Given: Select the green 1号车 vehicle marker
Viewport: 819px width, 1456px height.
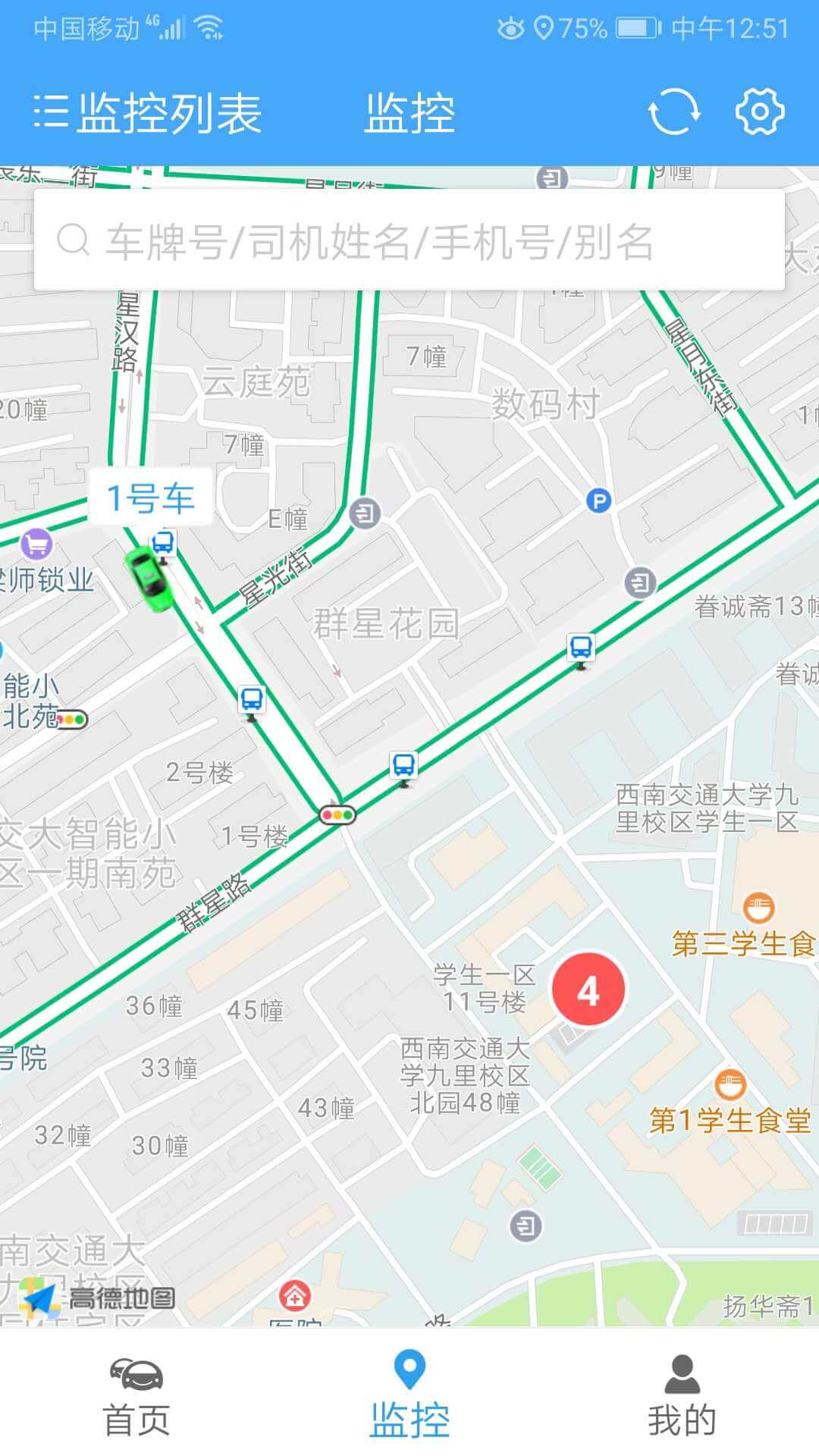Looking at the screenshot, I should 149,579.
